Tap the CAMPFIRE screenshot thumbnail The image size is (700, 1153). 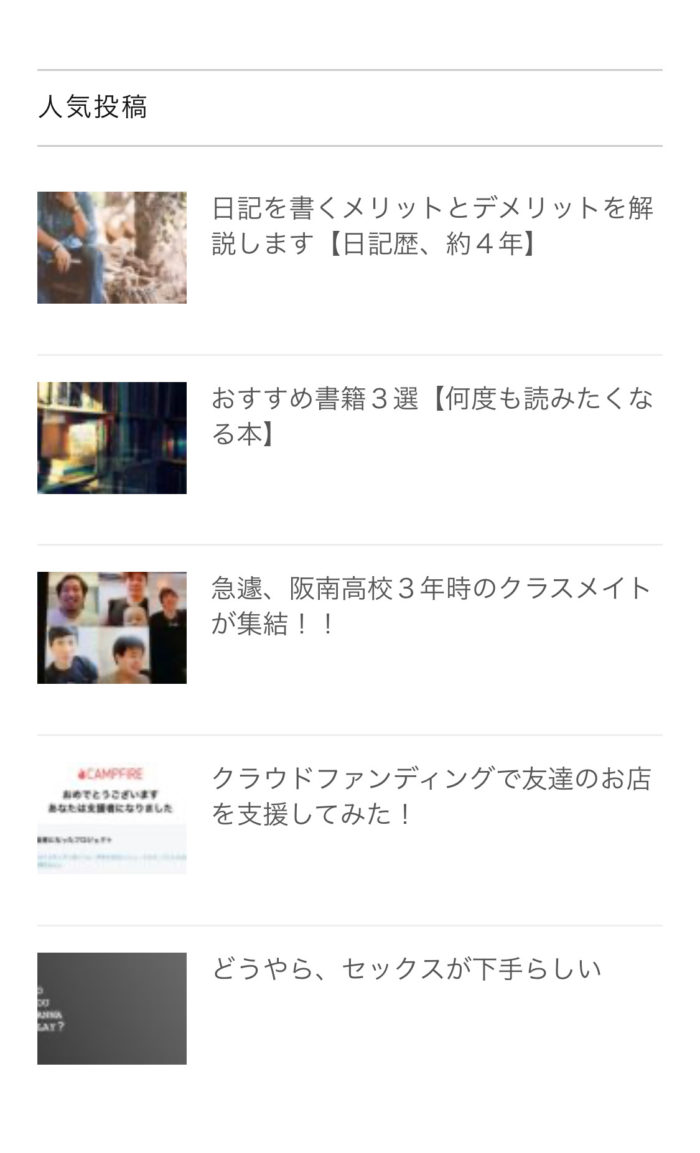(112, 818)
